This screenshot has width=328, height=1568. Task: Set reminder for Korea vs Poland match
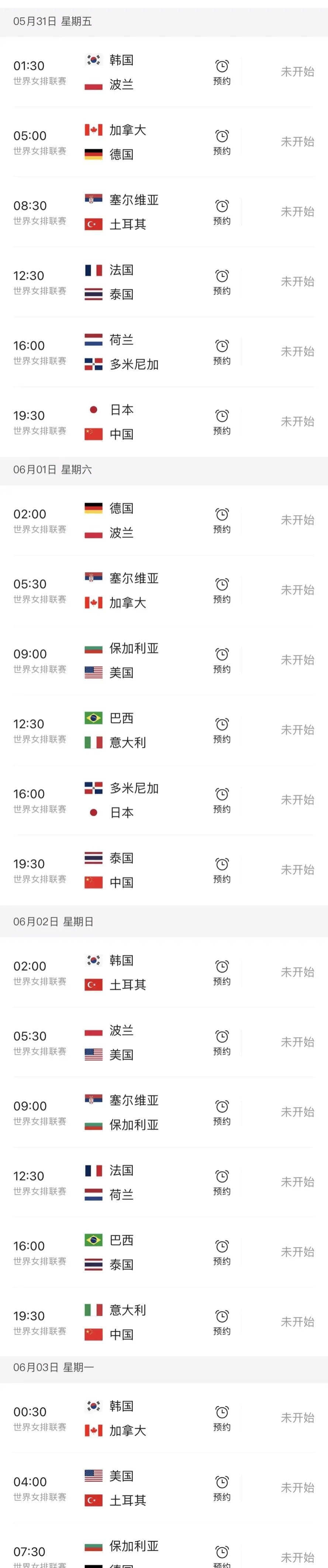(222, 72)
